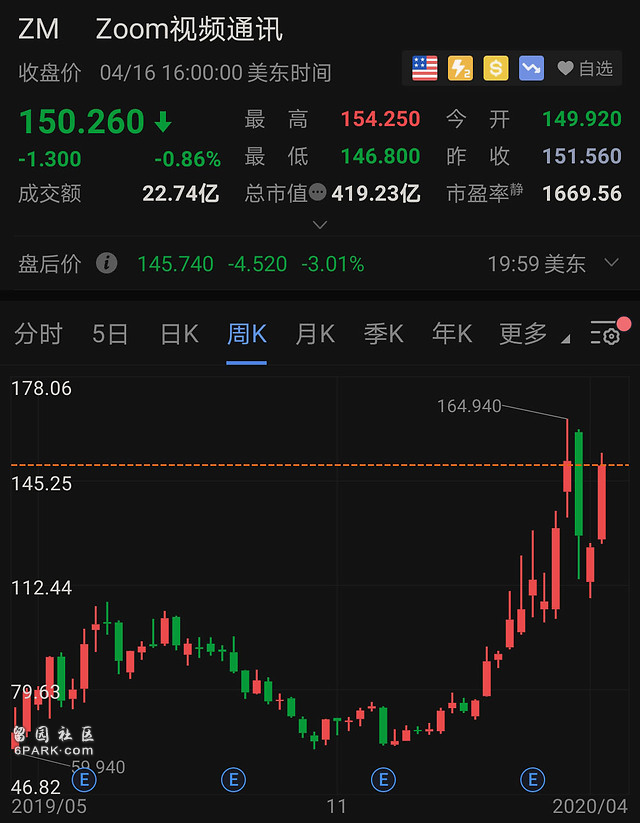Add ZM to 自选 watchlist

coord(586,68)
